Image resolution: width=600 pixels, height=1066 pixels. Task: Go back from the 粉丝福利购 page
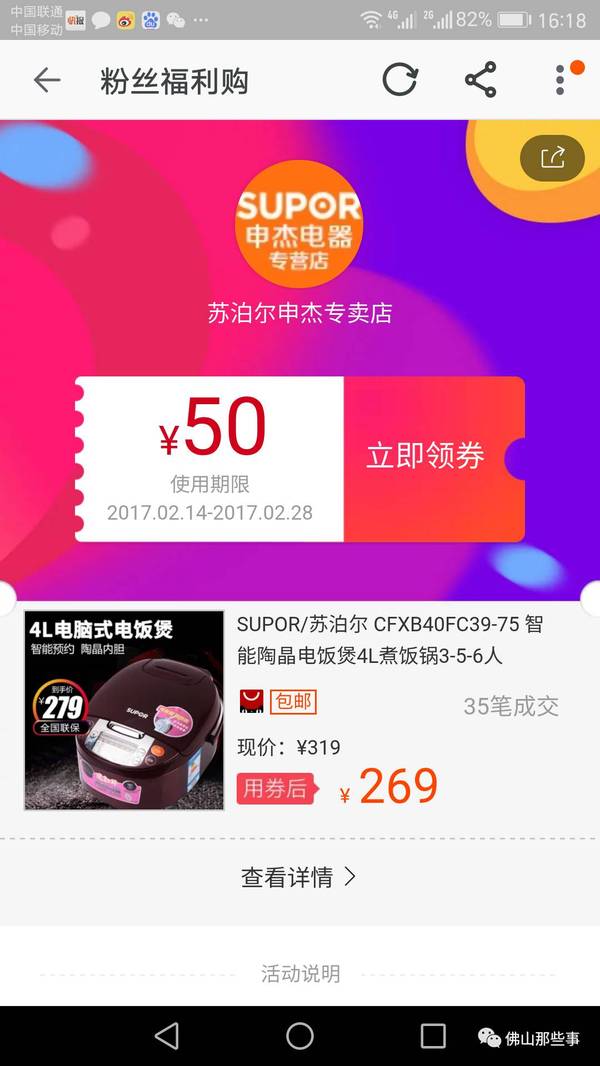click(x=47, y=81)
